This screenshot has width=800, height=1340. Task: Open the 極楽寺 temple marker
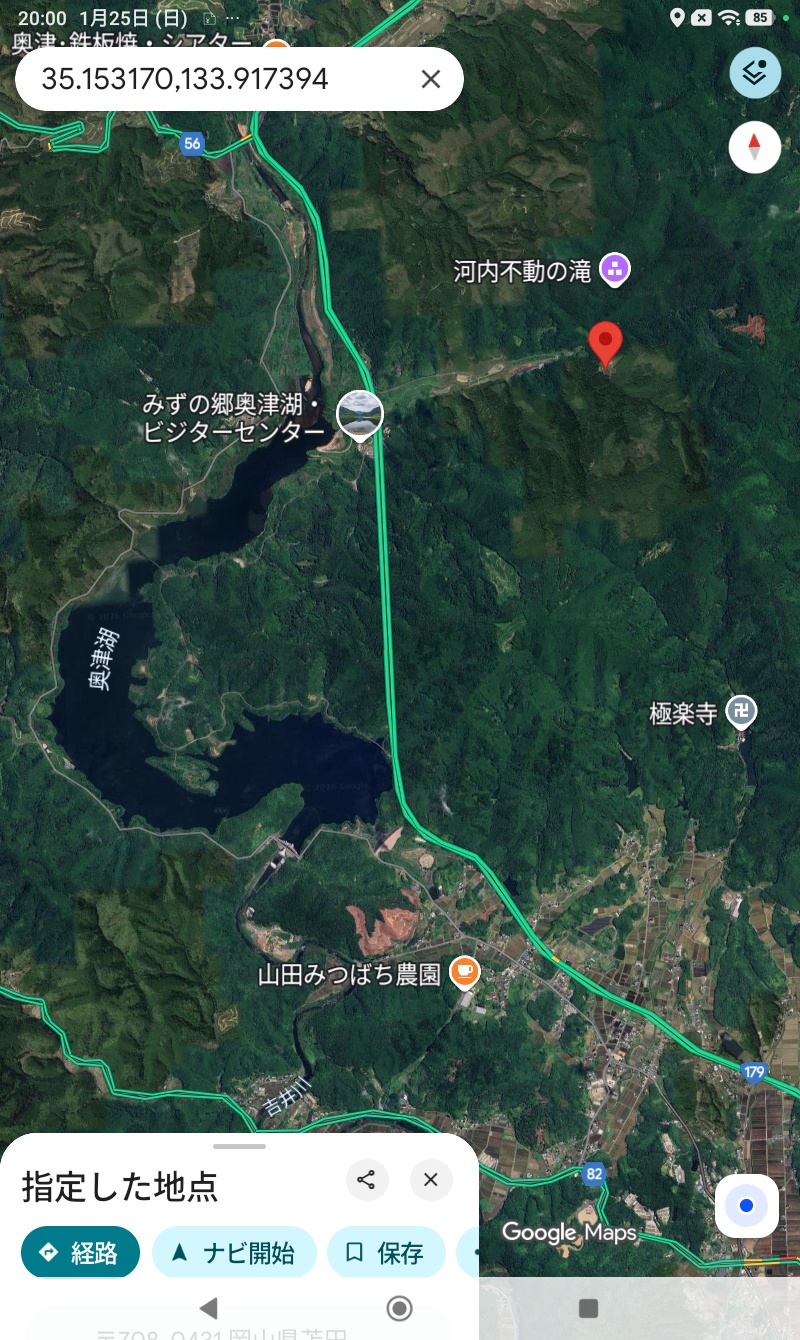742,712
